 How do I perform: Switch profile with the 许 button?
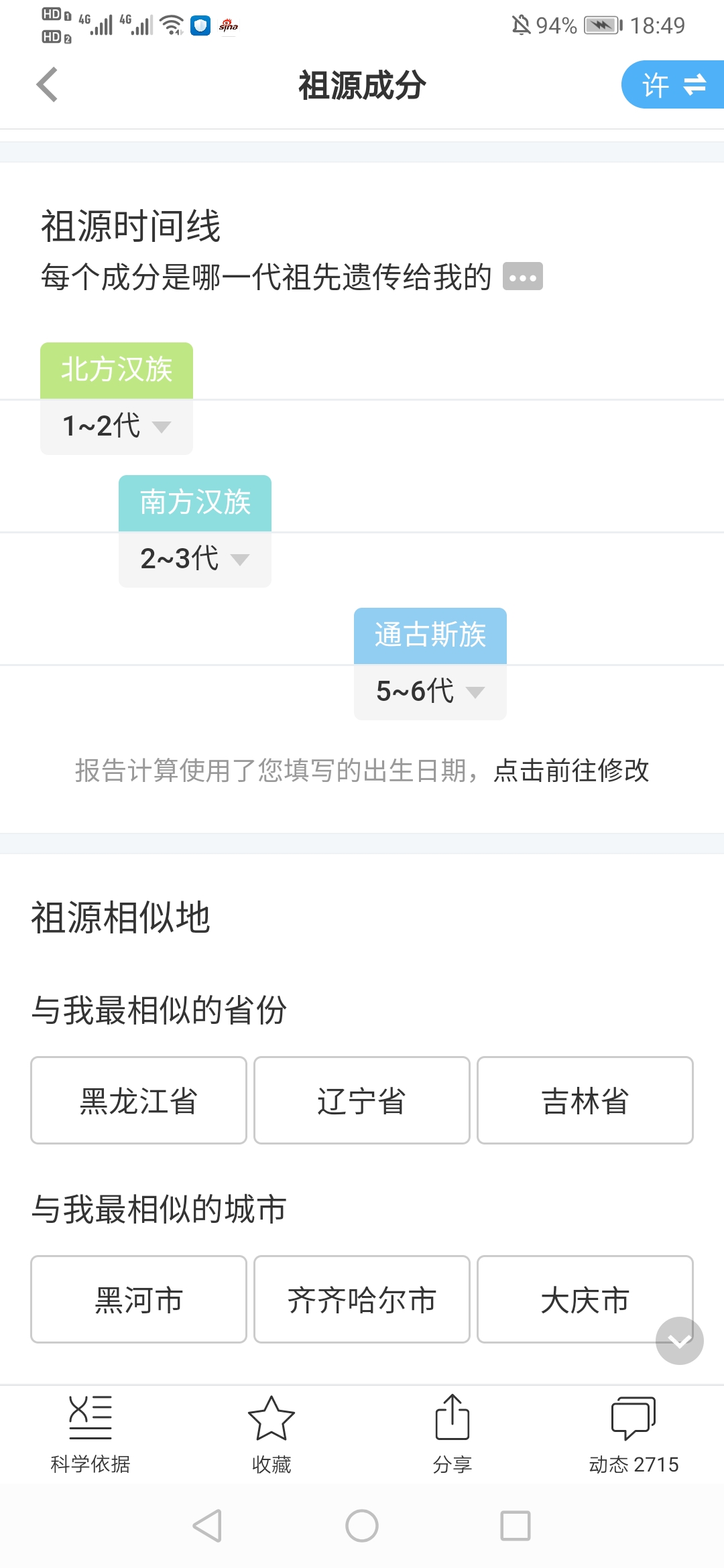pyautogui.click(x=672, y=84)
